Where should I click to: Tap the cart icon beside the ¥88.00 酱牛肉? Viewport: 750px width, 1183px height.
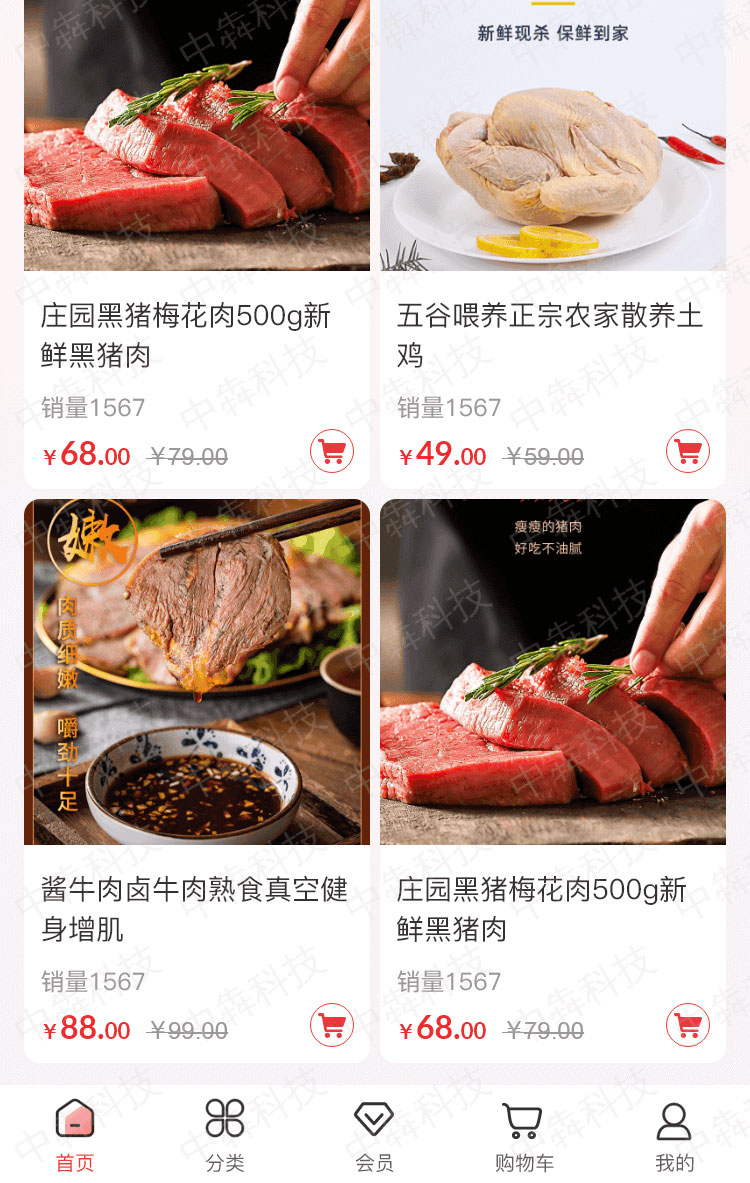tap(332, 1025)
